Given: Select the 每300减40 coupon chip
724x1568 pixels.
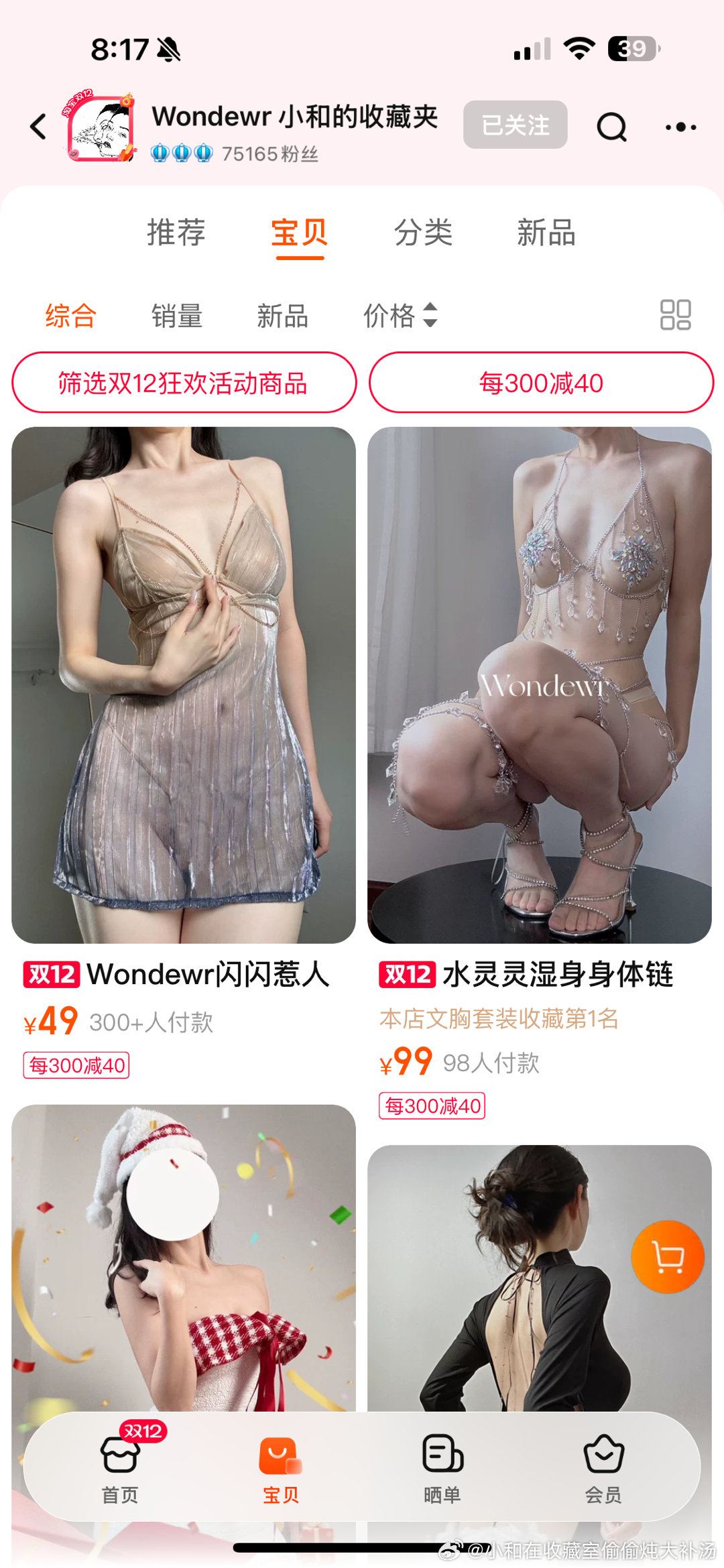Looking at the screenshot, I should tap(541, 383).
